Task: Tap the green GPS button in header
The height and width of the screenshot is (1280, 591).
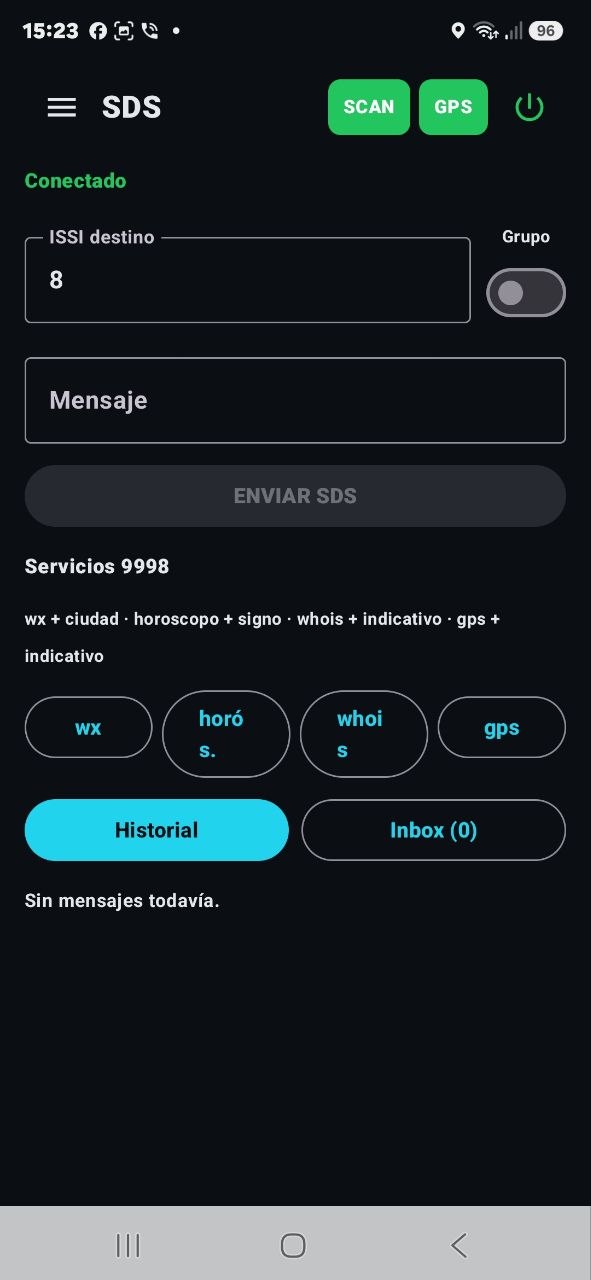Action: pyautogui.click(x=453, y=107)
